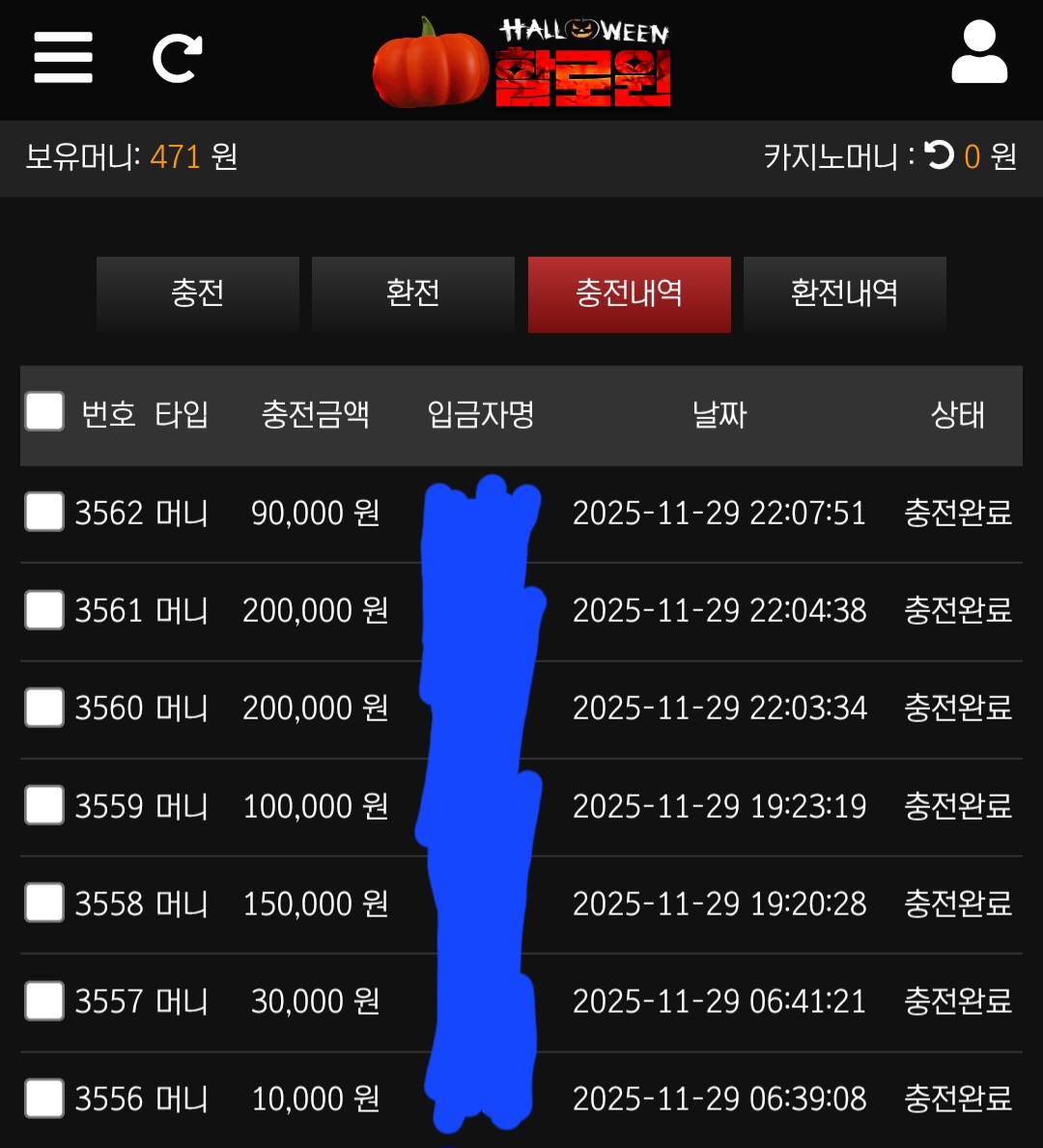
Task: Switch to the 환전 tab
Action: [413, 294]
